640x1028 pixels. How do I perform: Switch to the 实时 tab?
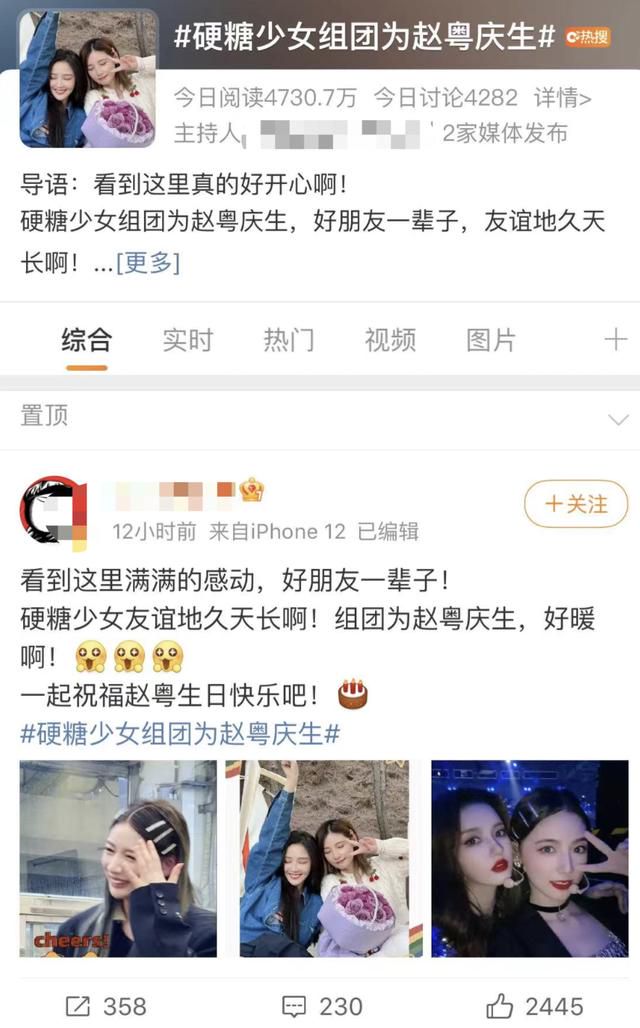coord(187,340)
